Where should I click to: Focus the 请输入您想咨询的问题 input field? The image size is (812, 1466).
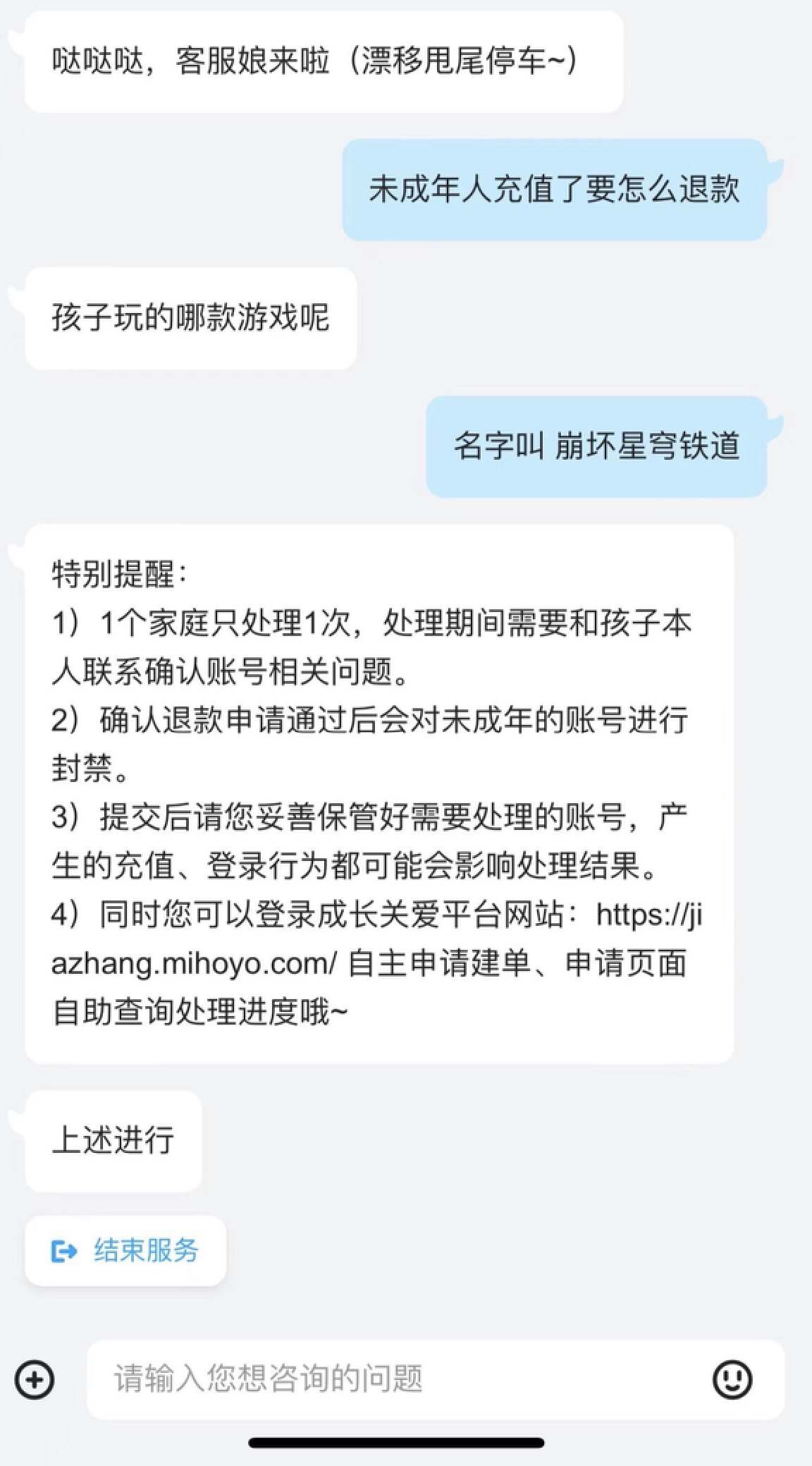395,1379
